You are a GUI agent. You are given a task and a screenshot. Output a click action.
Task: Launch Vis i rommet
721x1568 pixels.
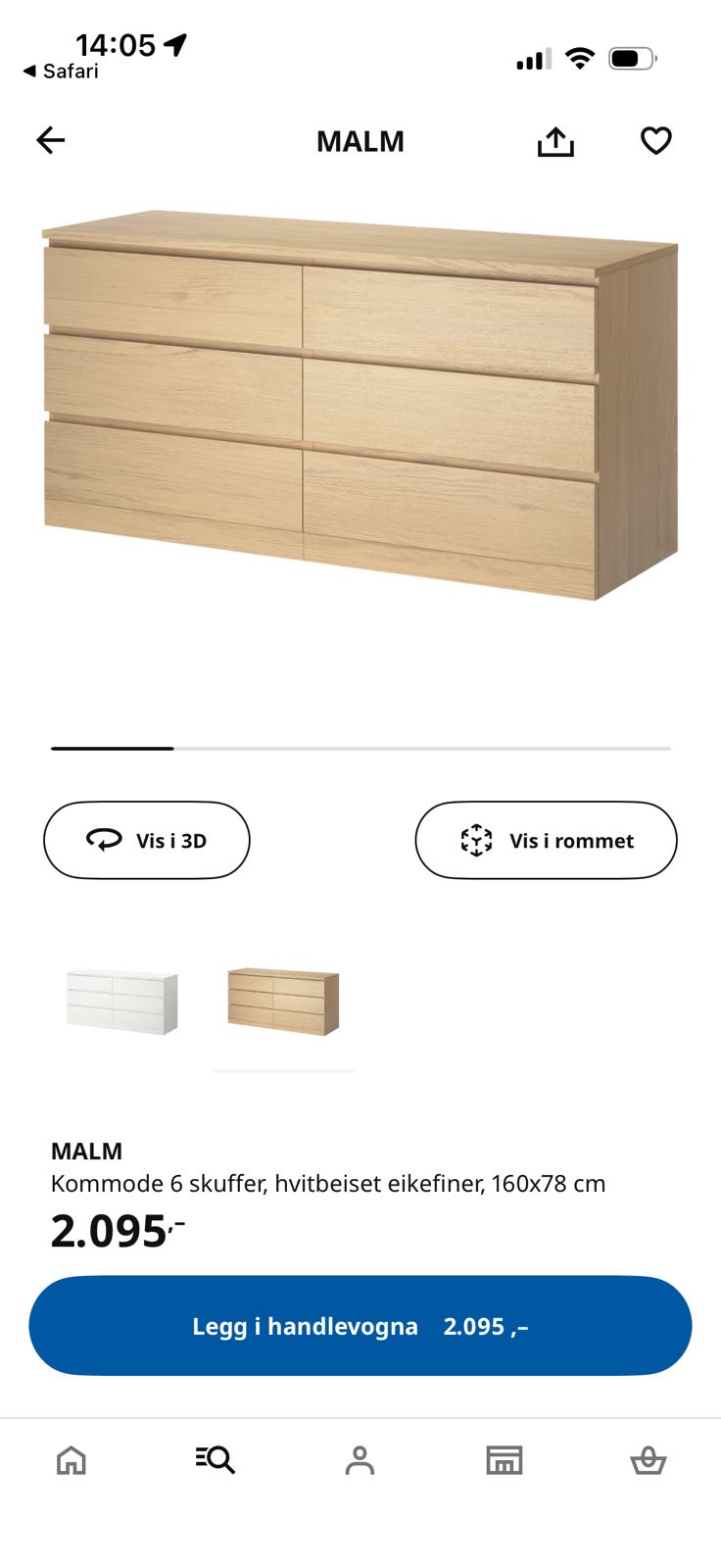click(546, 840)
